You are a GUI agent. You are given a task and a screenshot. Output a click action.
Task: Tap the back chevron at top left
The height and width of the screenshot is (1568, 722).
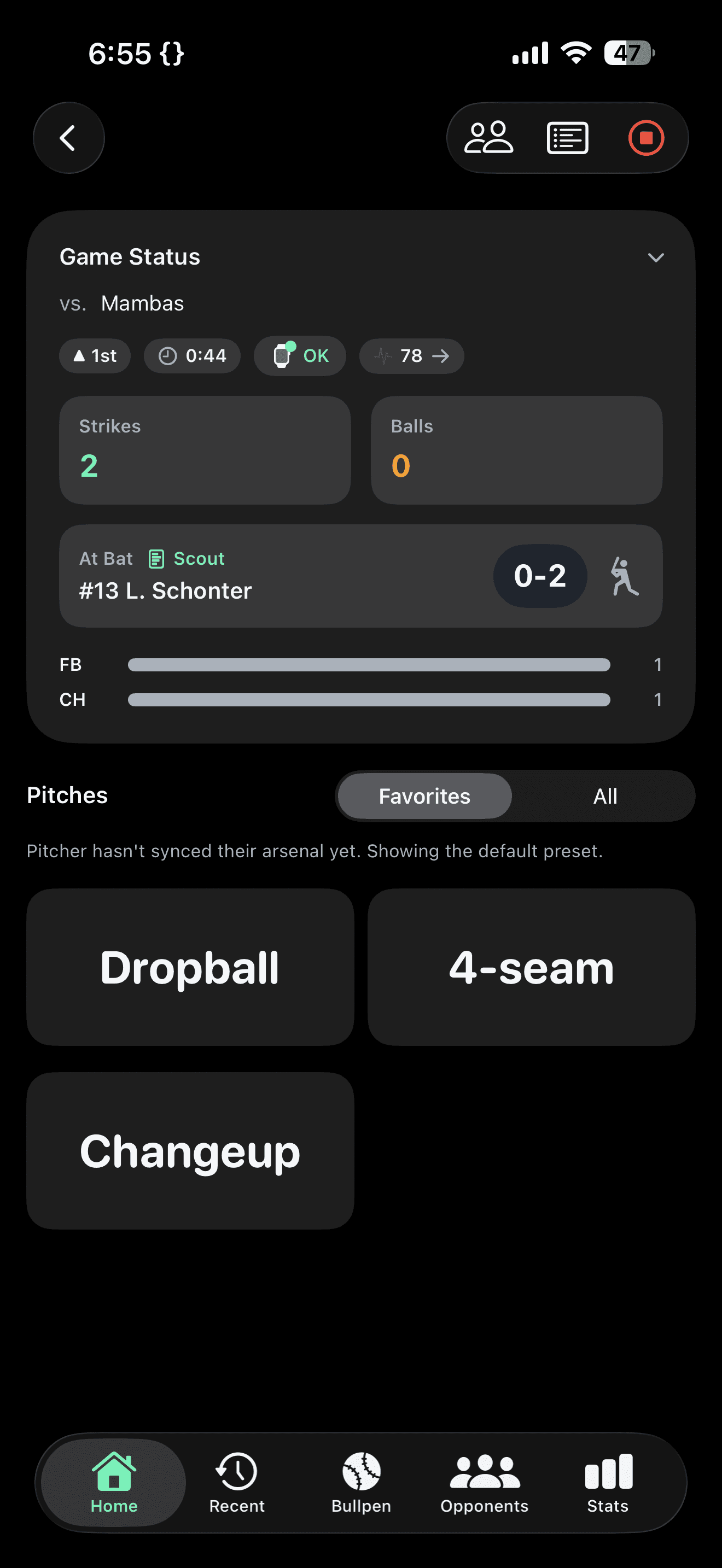pyautogui.click(x=68, y=138)
